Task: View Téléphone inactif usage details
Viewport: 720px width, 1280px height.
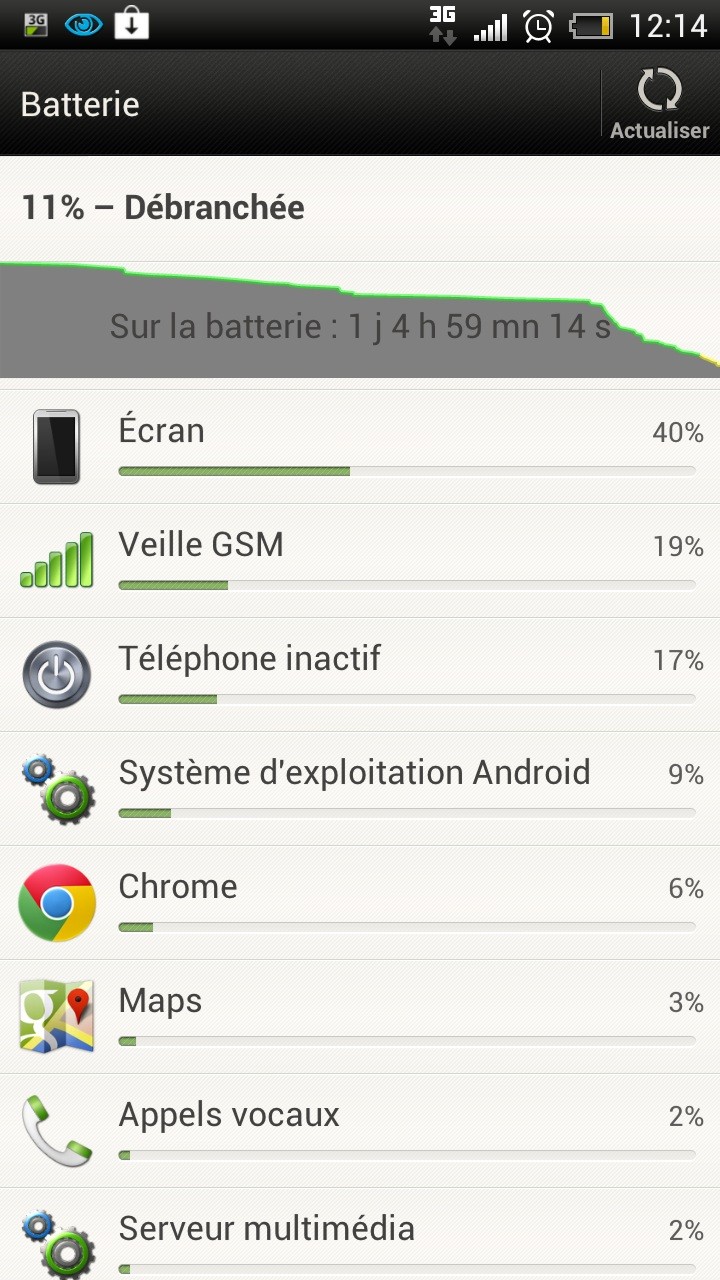Action: coord(360,675)
